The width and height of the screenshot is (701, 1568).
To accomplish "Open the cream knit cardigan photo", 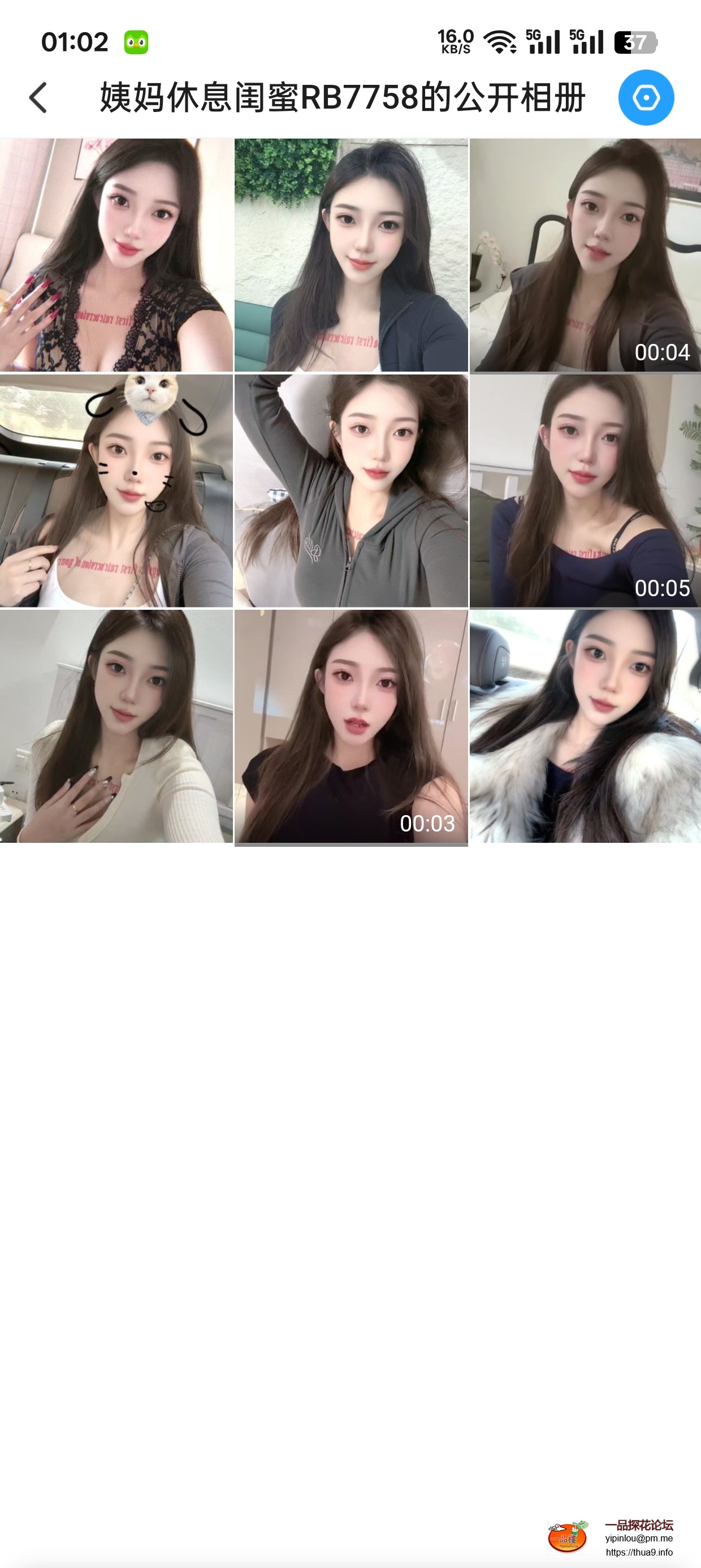I will click(116, 726).
